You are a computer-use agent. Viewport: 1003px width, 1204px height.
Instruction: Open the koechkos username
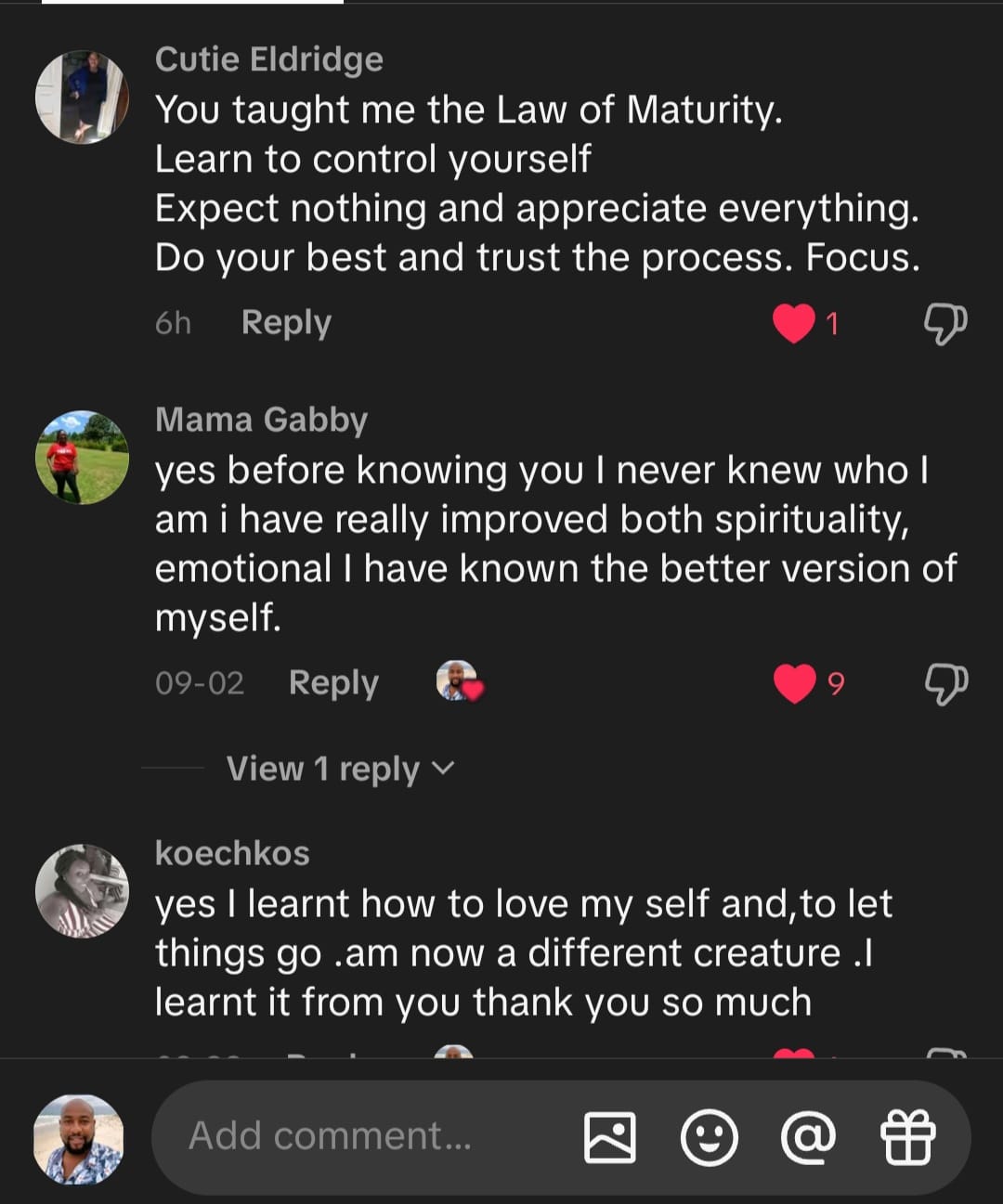point(232,853)
